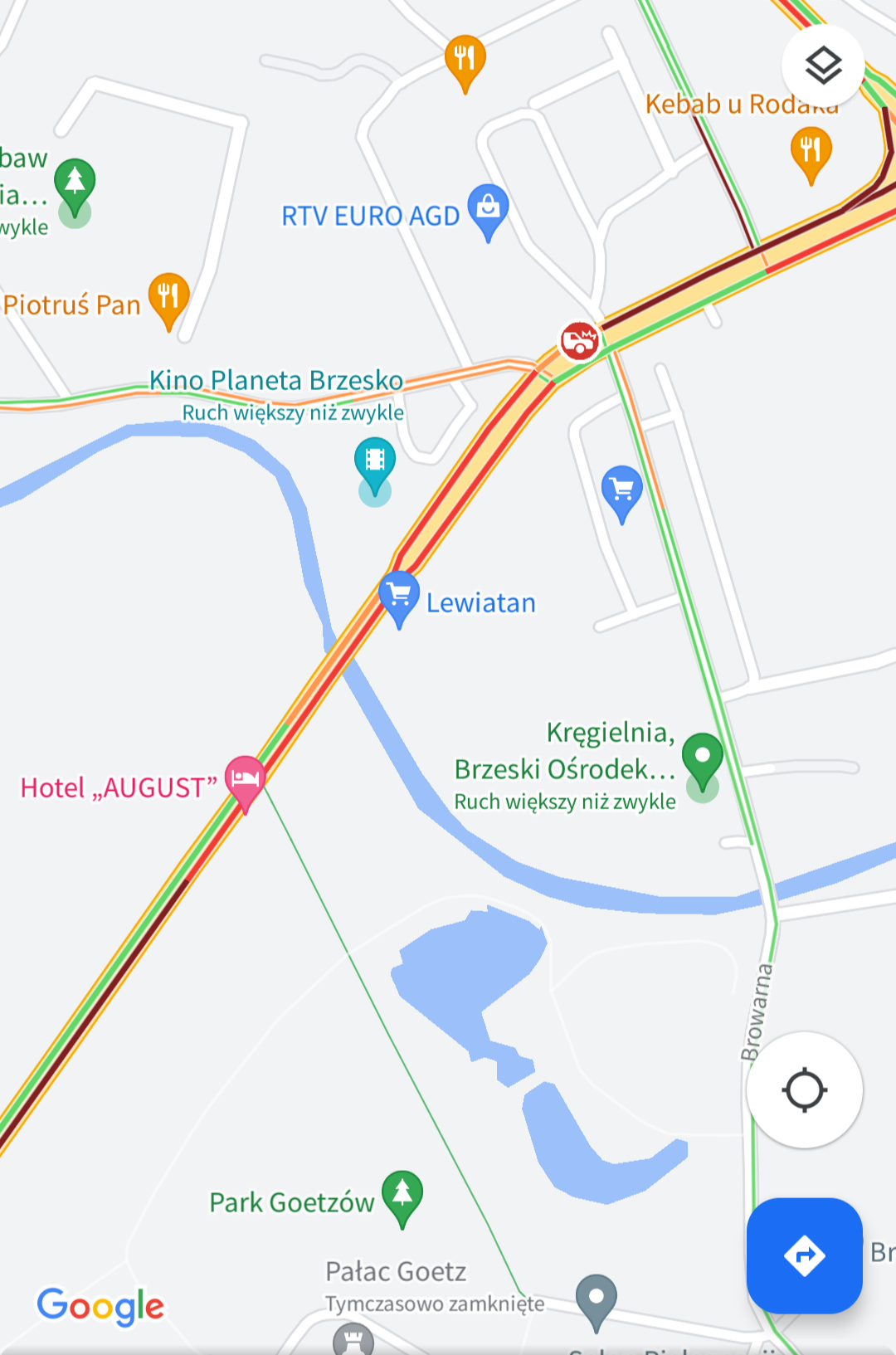Open the RTV EURO AGD shop pin
896x1355 pixels.
tap(488, 207)
